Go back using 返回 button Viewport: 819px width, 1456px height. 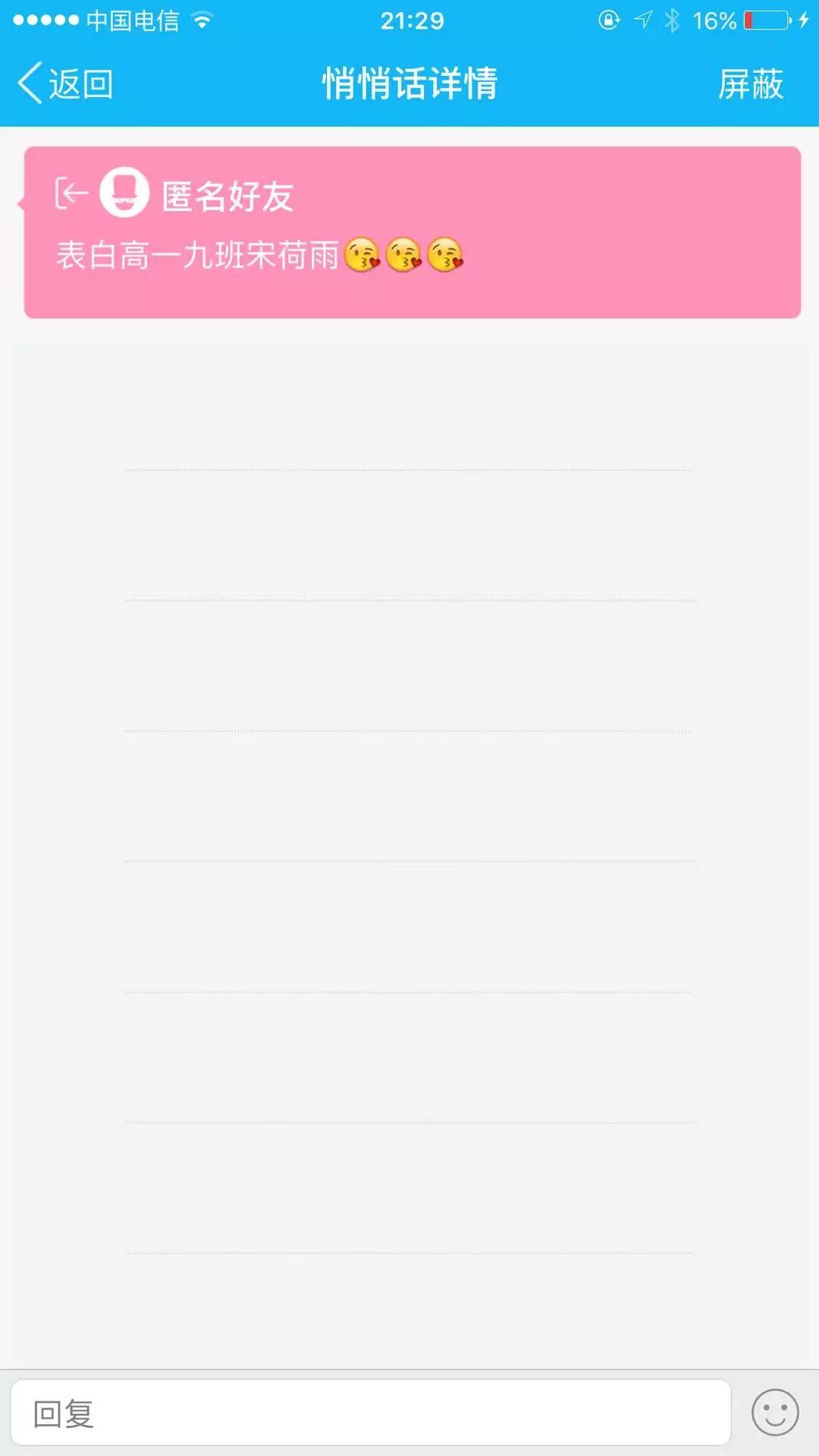tap(66, 83)
